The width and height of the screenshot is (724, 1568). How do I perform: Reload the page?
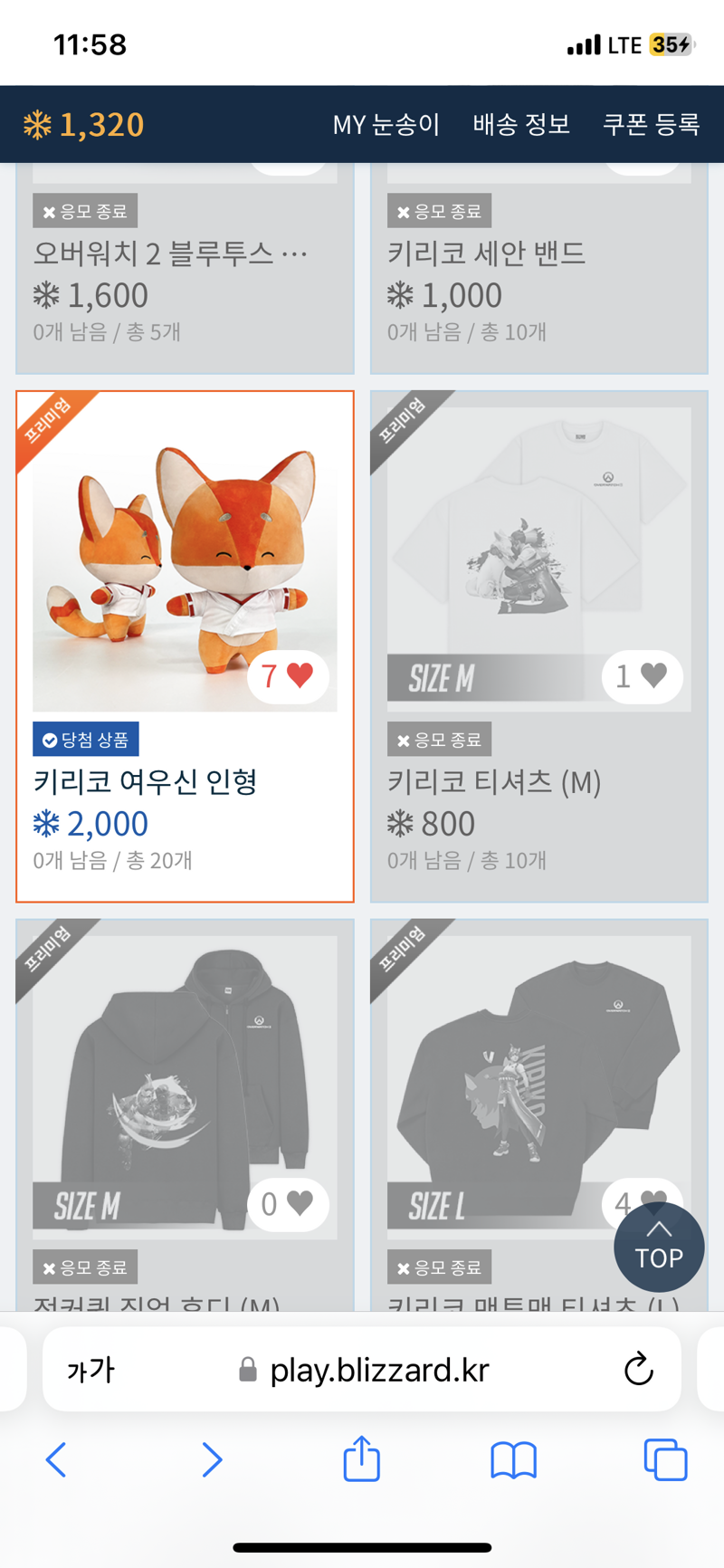[x=639, y=1369]
